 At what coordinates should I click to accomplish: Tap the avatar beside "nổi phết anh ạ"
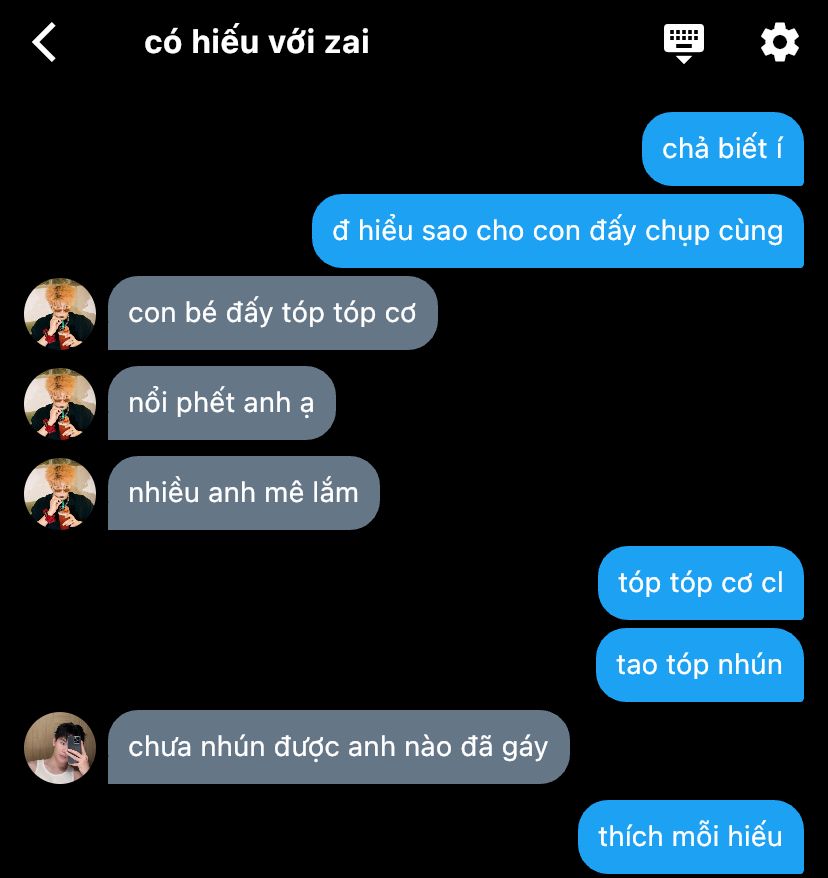coord(60,403)
